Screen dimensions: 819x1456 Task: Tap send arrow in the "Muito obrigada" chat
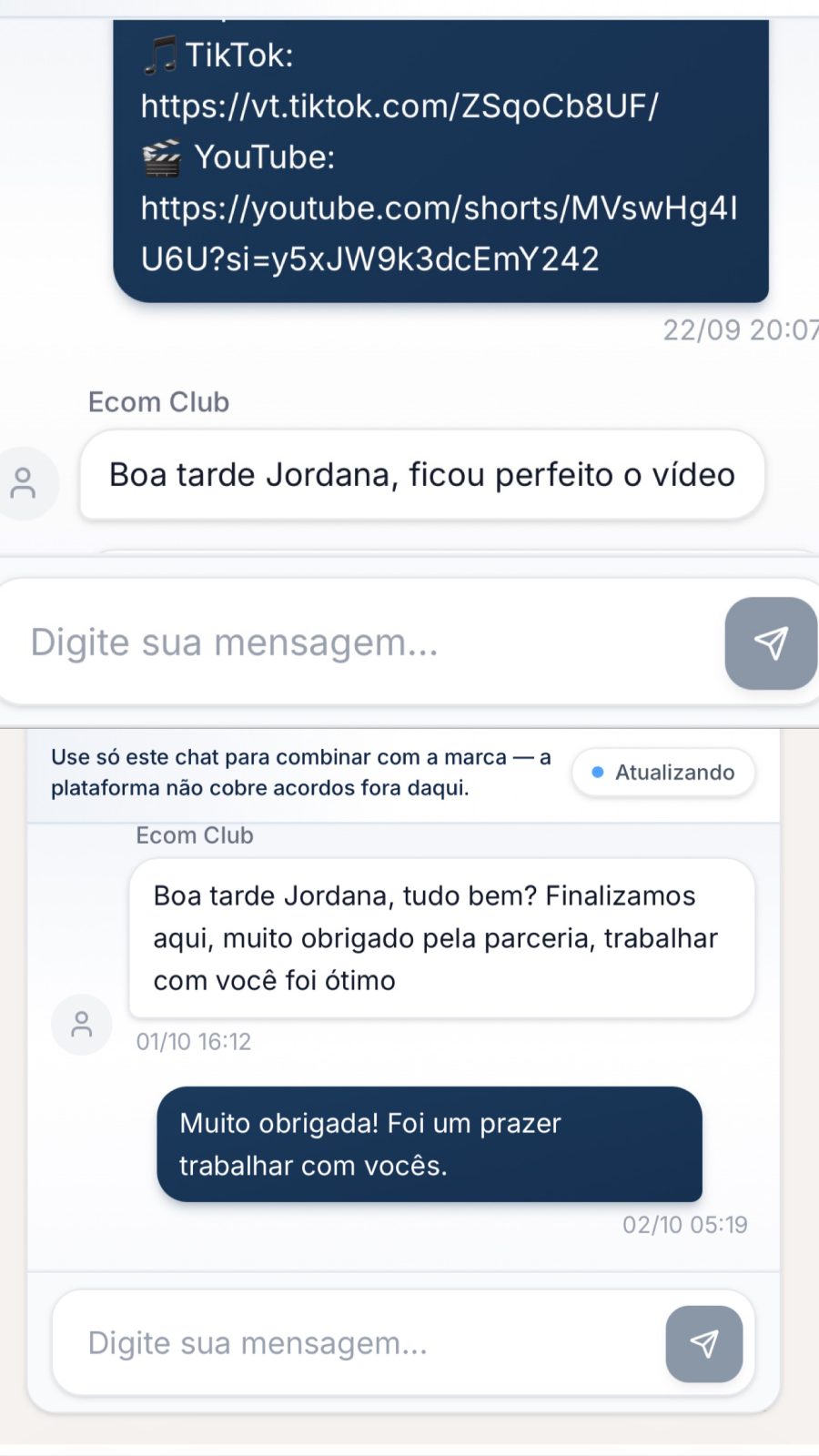click(x=704, y=1343)
